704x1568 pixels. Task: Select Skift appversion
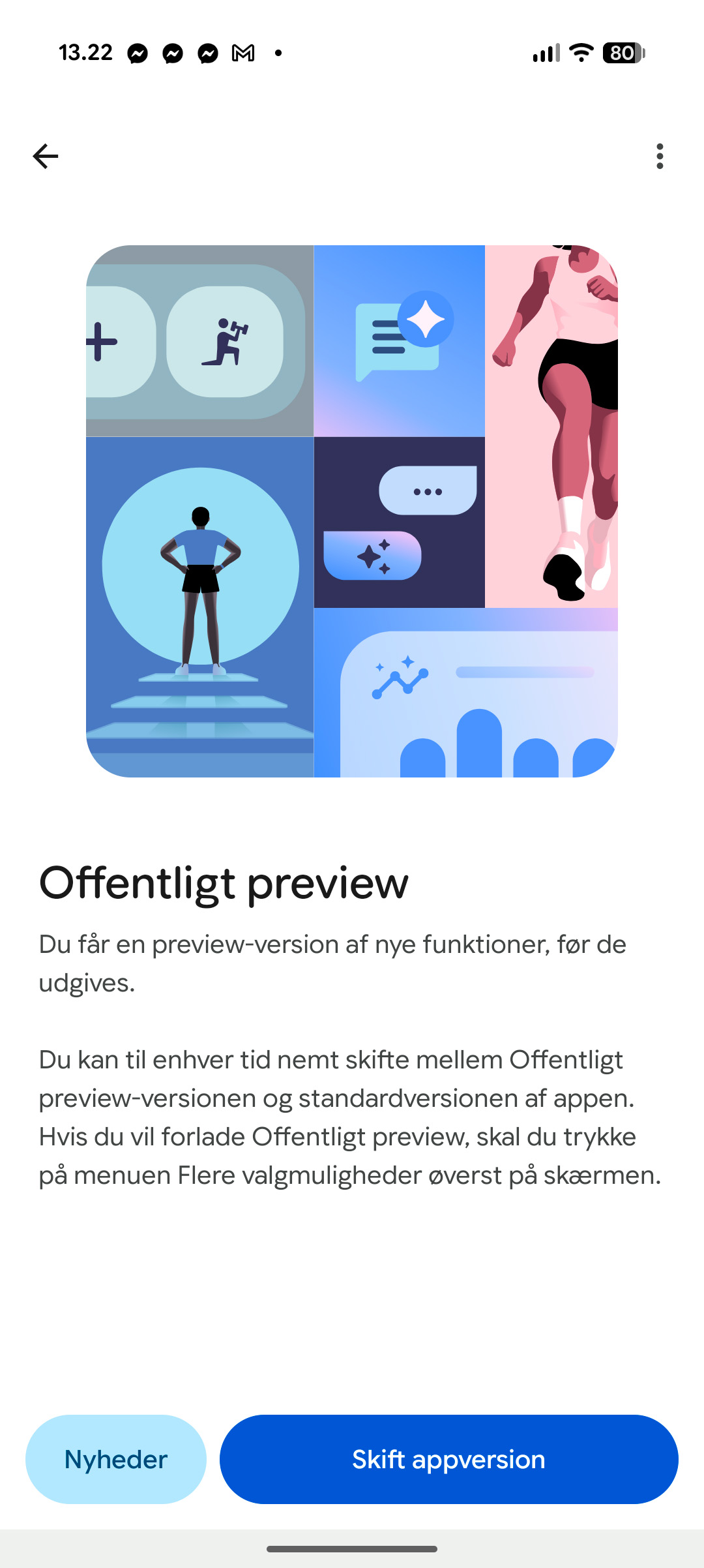pyautogui.click(x=448, y=1459)
